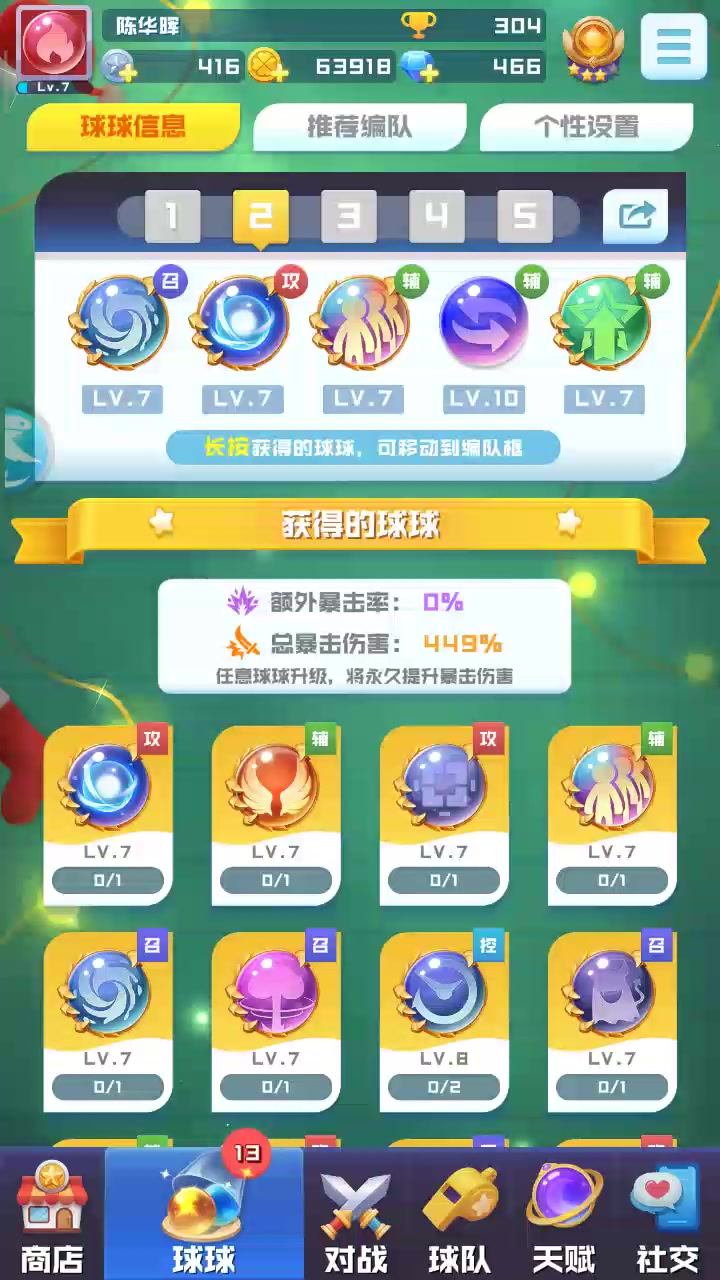Select team slot 5
Screen dimensions: 720x1280
click(x=525, y=216)
